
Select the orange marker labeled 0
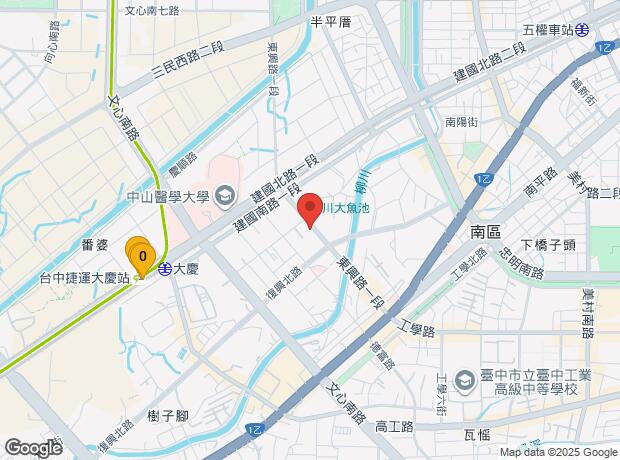(141, 256)
